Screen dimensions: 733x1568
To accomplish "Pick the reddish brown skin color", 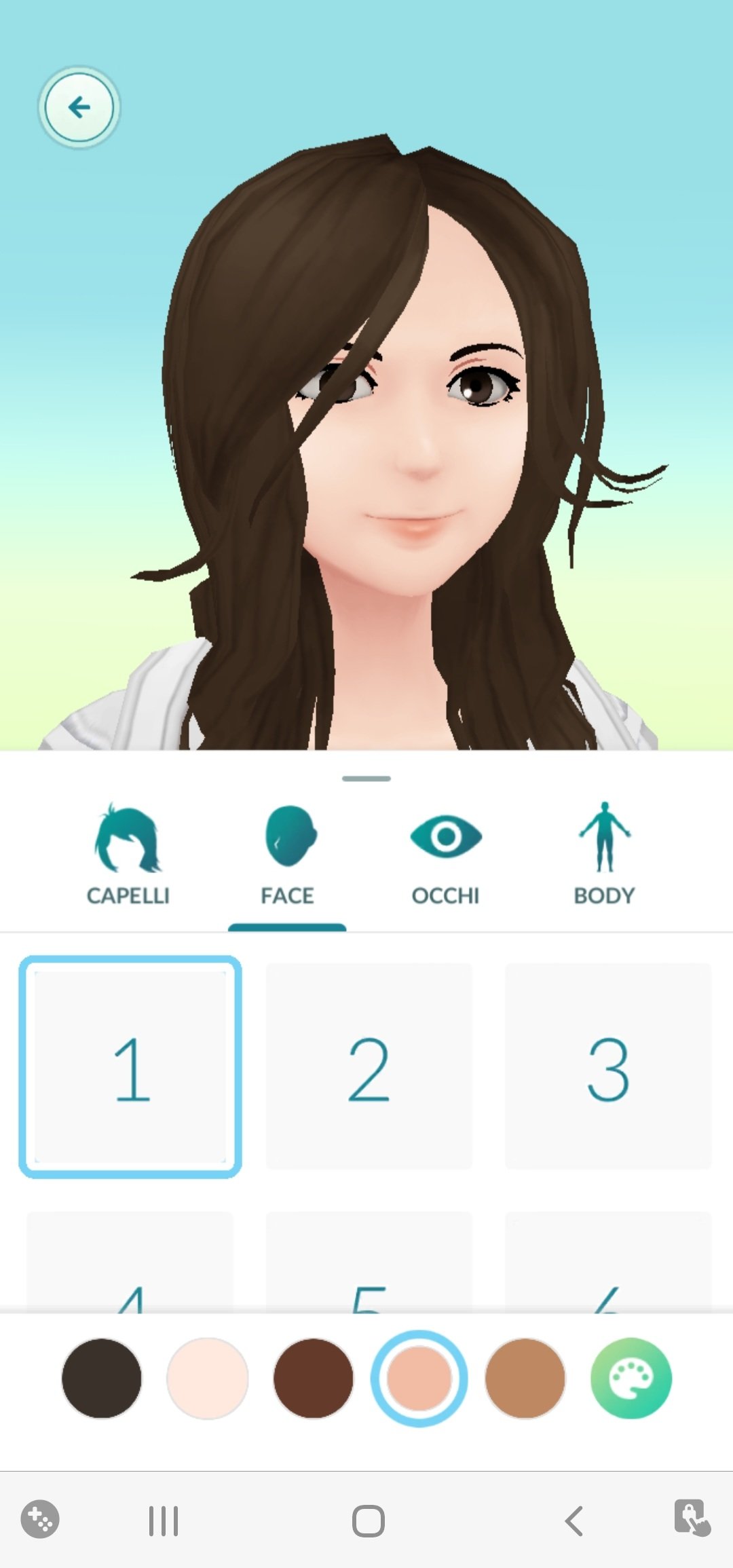I will pyautogui.click(x=314, y=1378).
